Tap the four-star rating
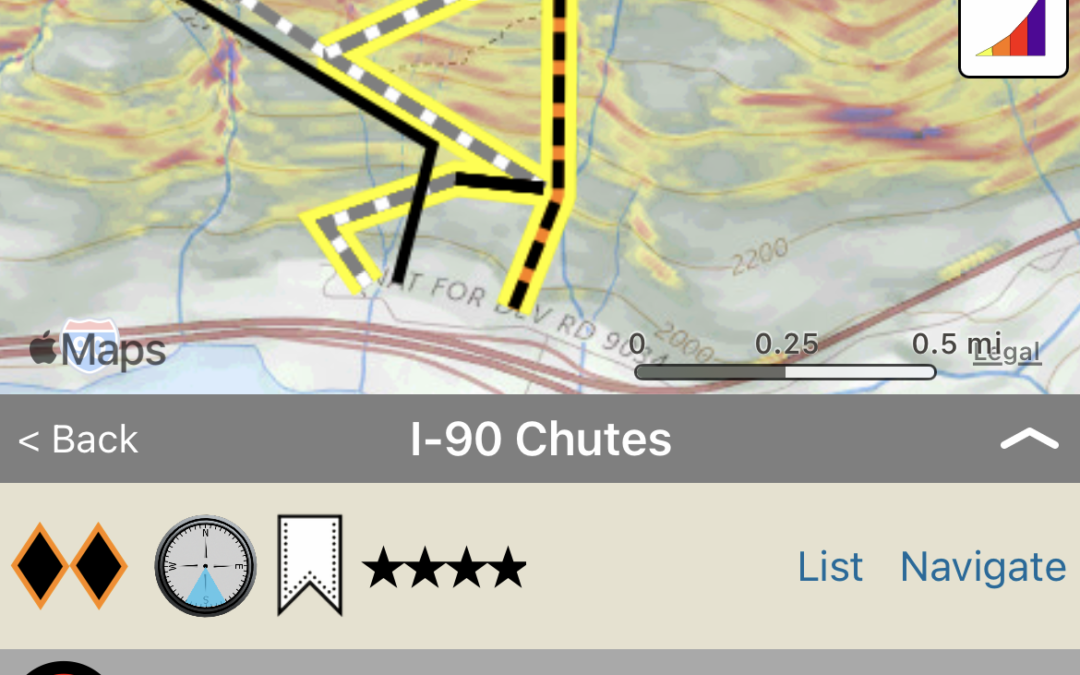Screen dimensions: 1080x675 pyautogui.click(x=444, y=568)
